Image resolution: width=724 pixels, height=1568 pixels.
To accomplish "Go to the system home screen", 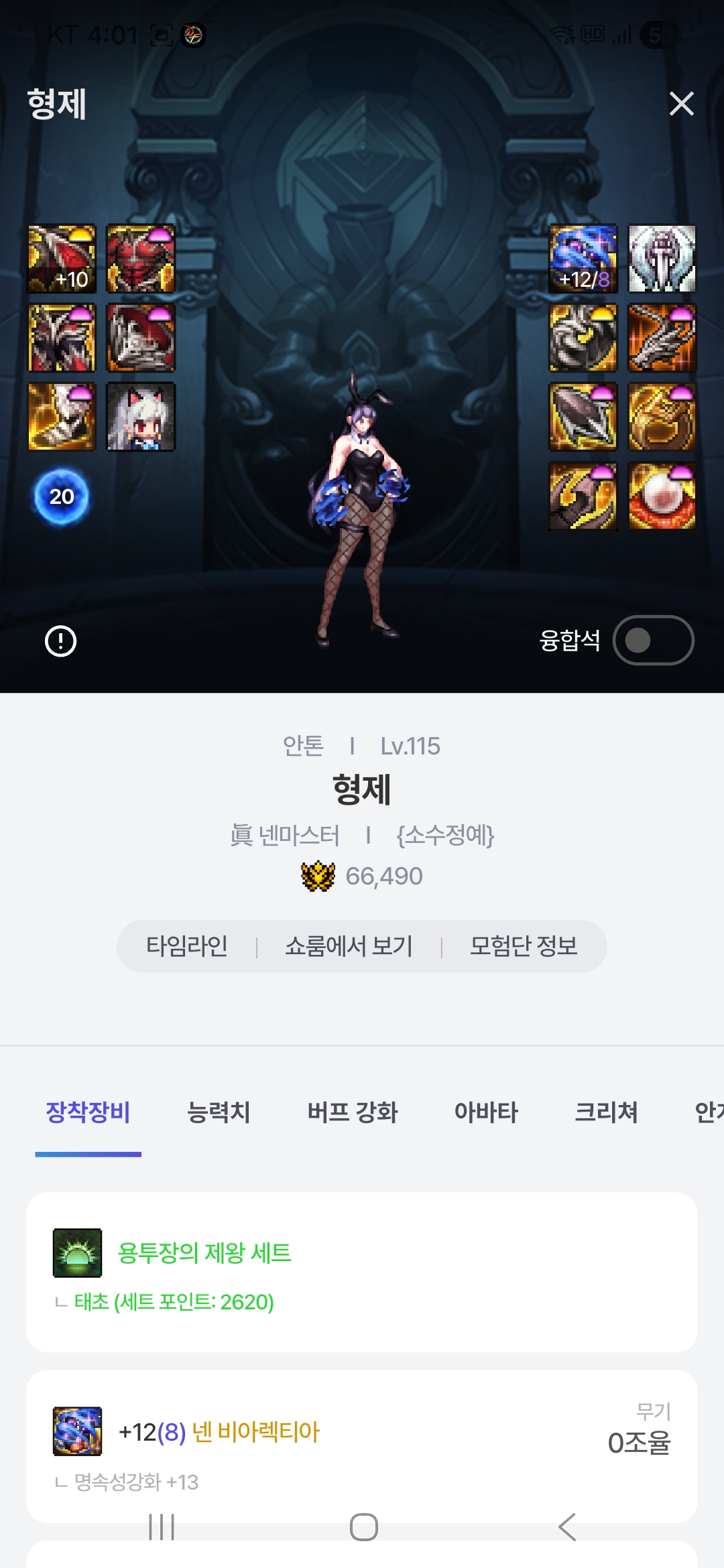I will click(x=363, y=1527).
